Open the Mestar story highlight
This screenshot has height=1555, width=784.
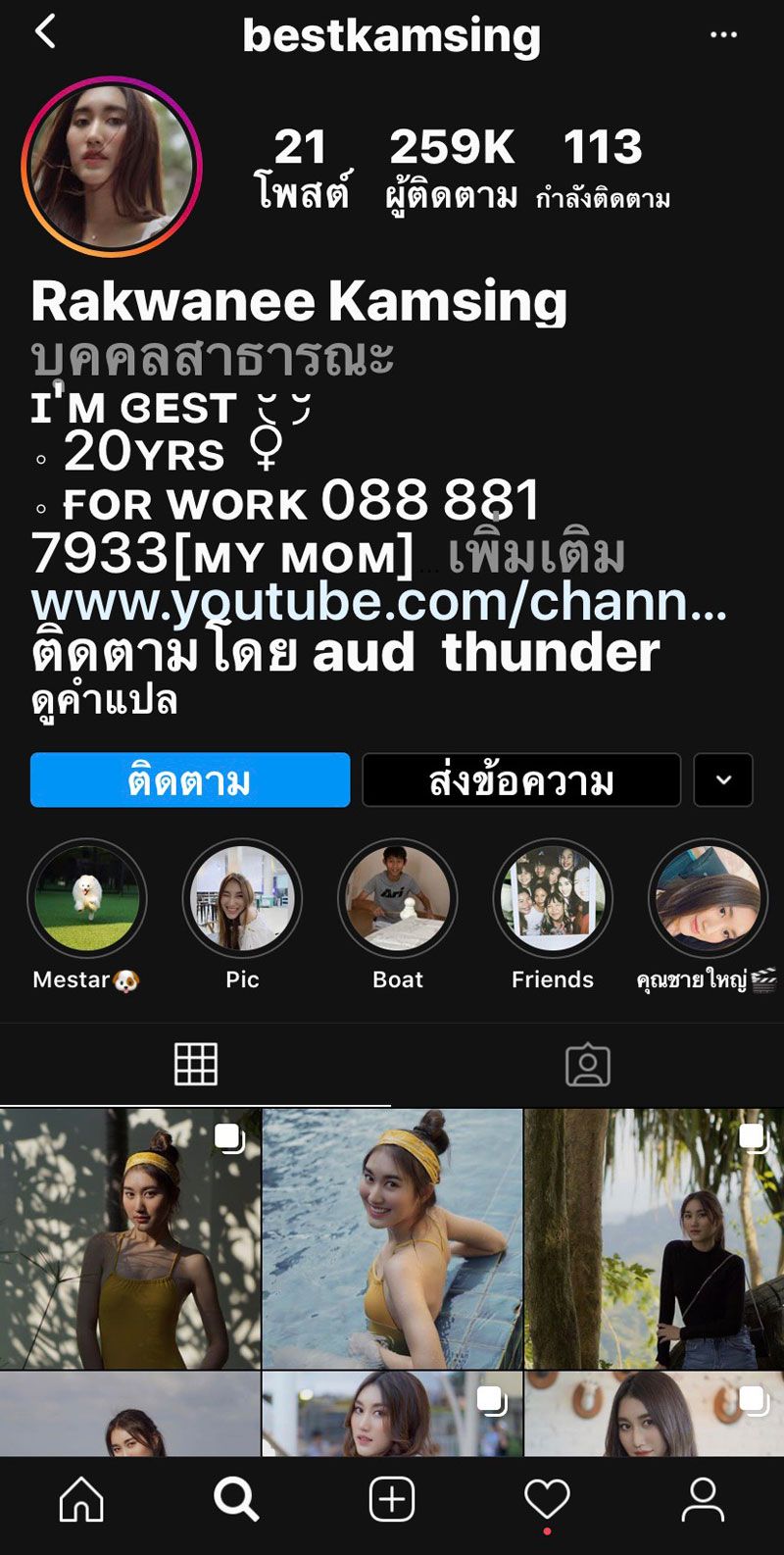pos(87,898)
